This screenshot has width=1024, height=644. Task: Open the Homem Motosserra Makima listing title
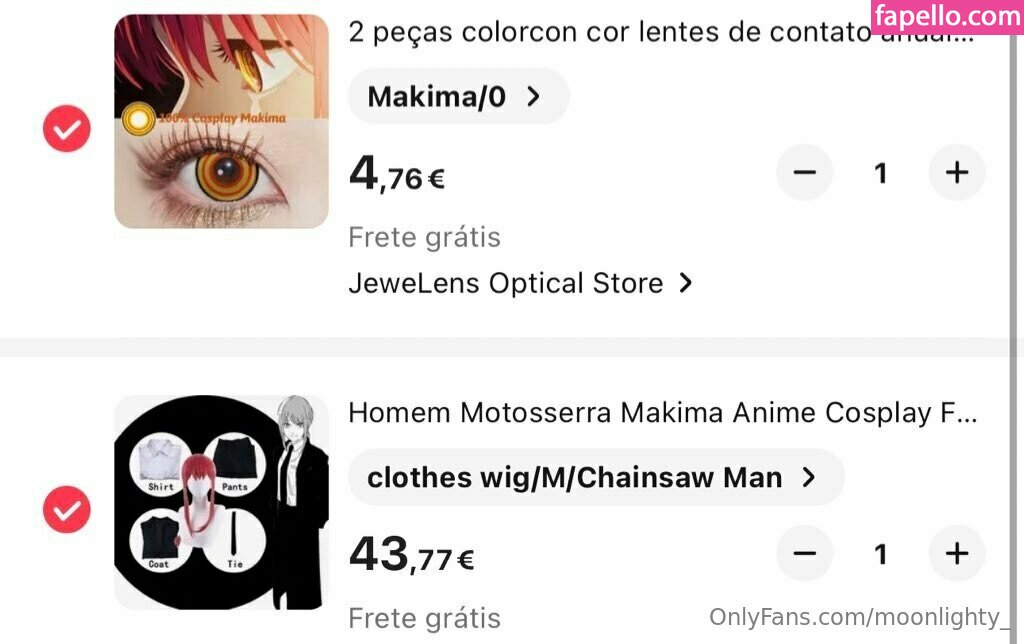click(660, 412)
